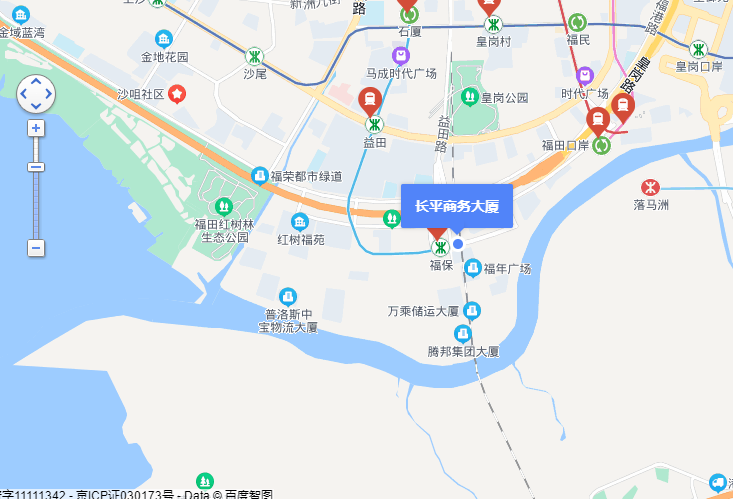
Task: Tap the 落马洲 station marker
Action: [650, 186]
